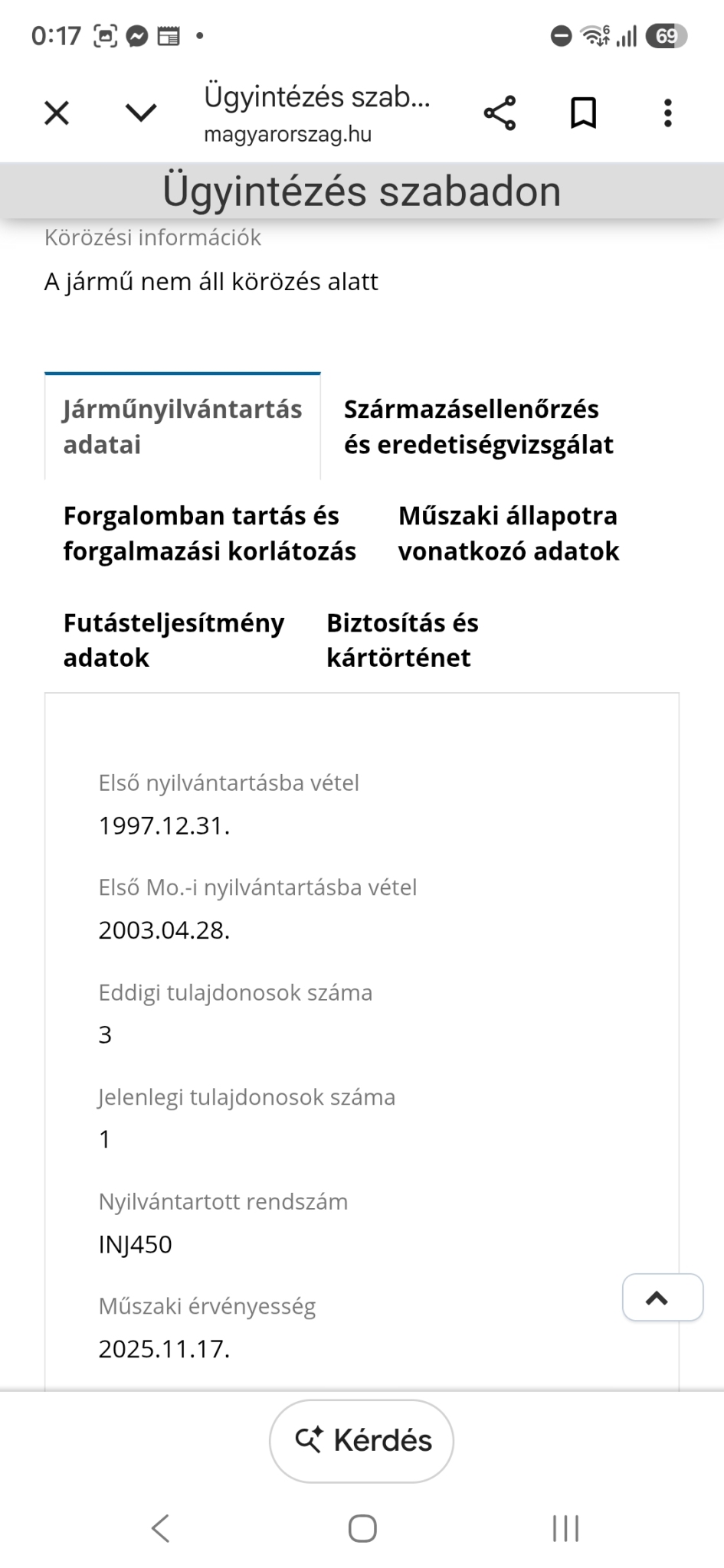Open recent apps from the navigation bar
The height and width of the screenshot is (1568, 724).
pos(565,1528)
